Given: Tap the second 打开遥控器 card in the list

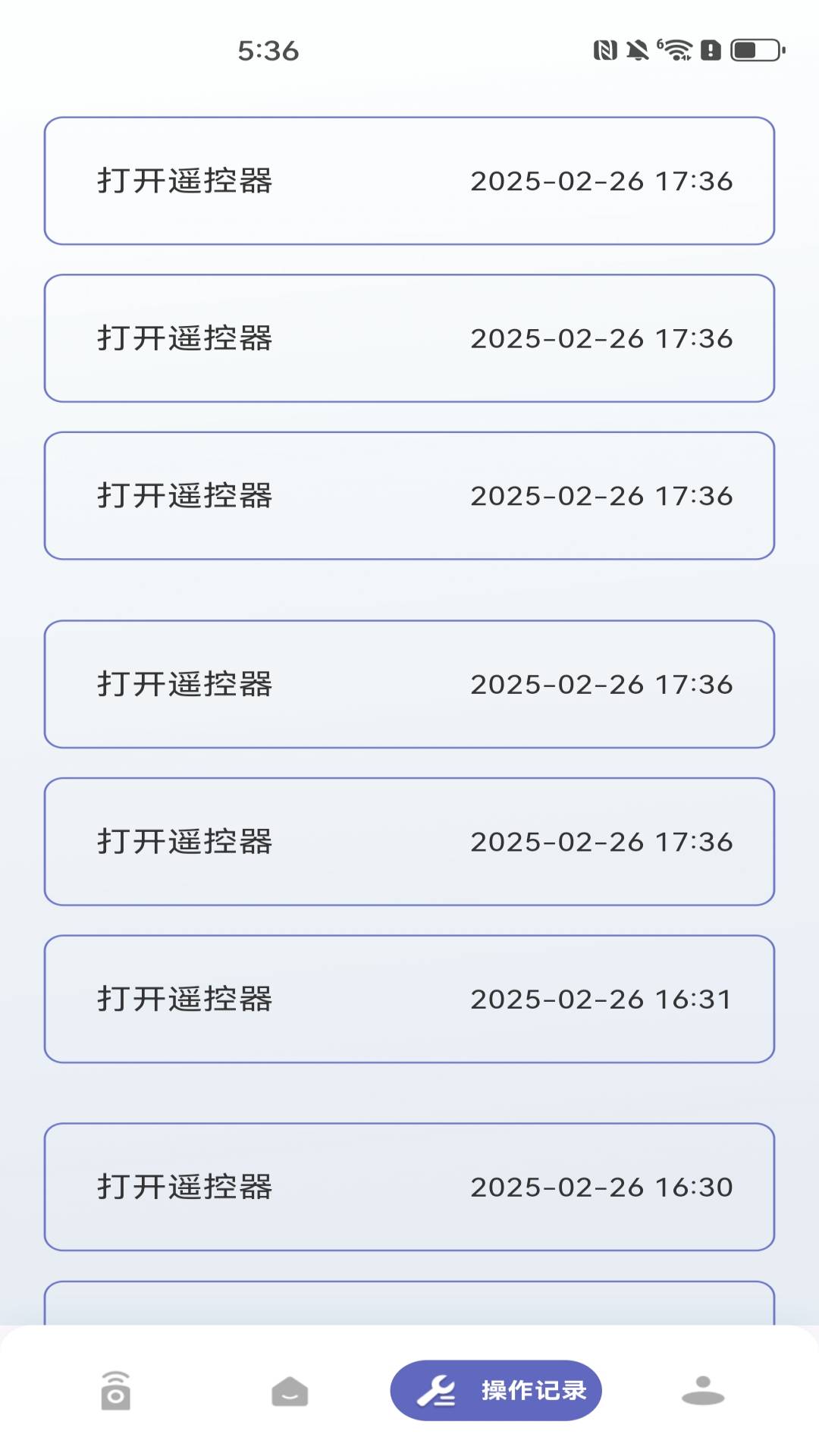Looking at the screenshot, I should pyautogui.click(x=409, y=338).
